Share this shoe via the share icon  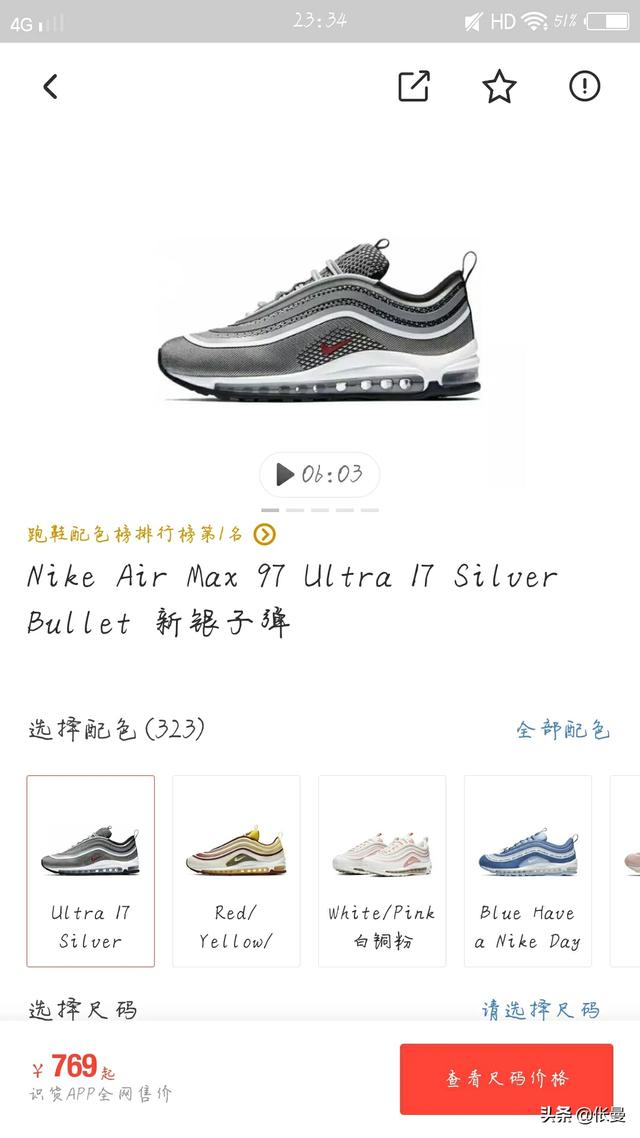pyautogui.click(x=414, y=87)
